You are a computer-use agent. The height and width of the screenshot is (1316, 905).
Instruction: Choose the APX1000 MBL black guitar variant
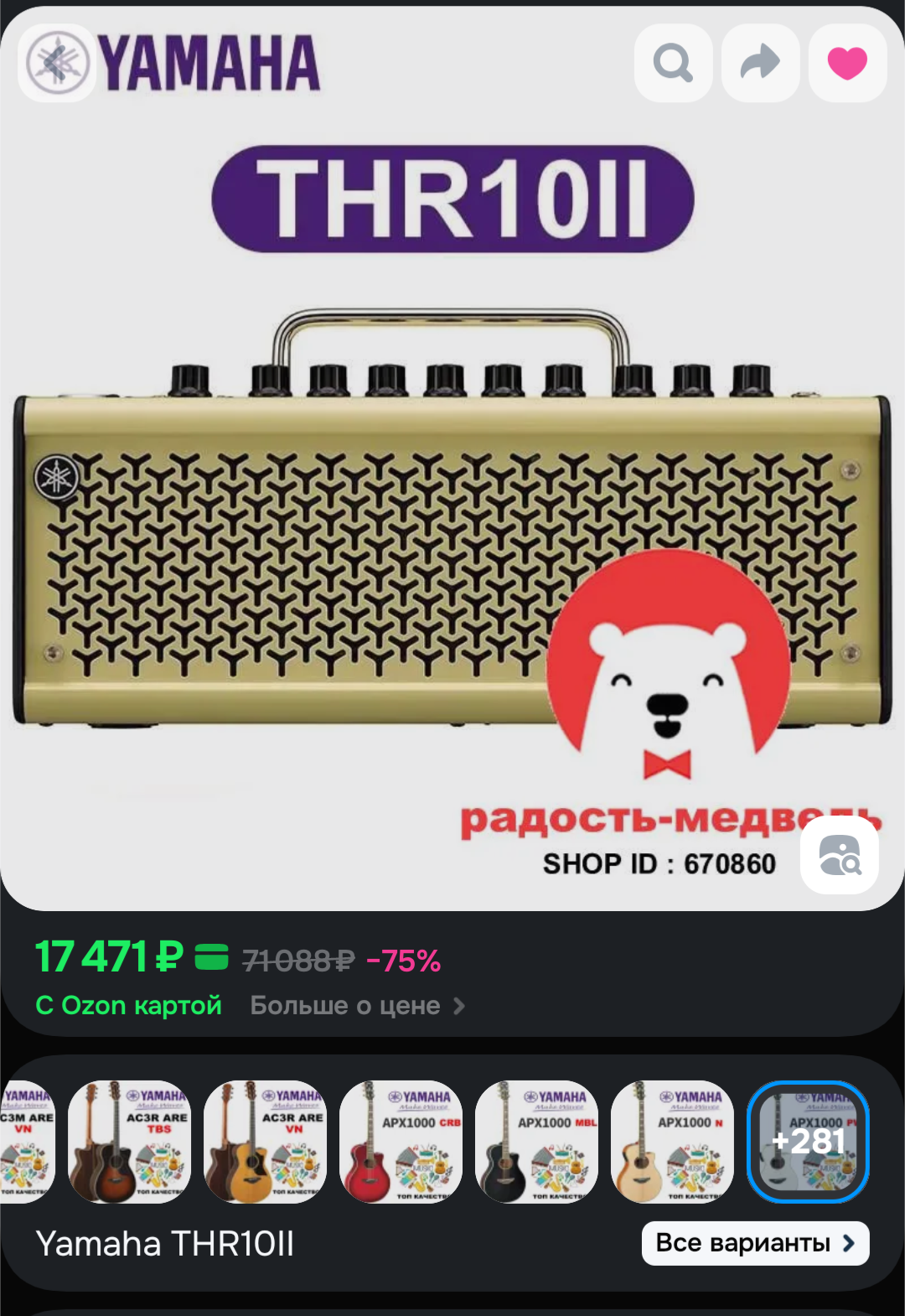pos(537,1142)
